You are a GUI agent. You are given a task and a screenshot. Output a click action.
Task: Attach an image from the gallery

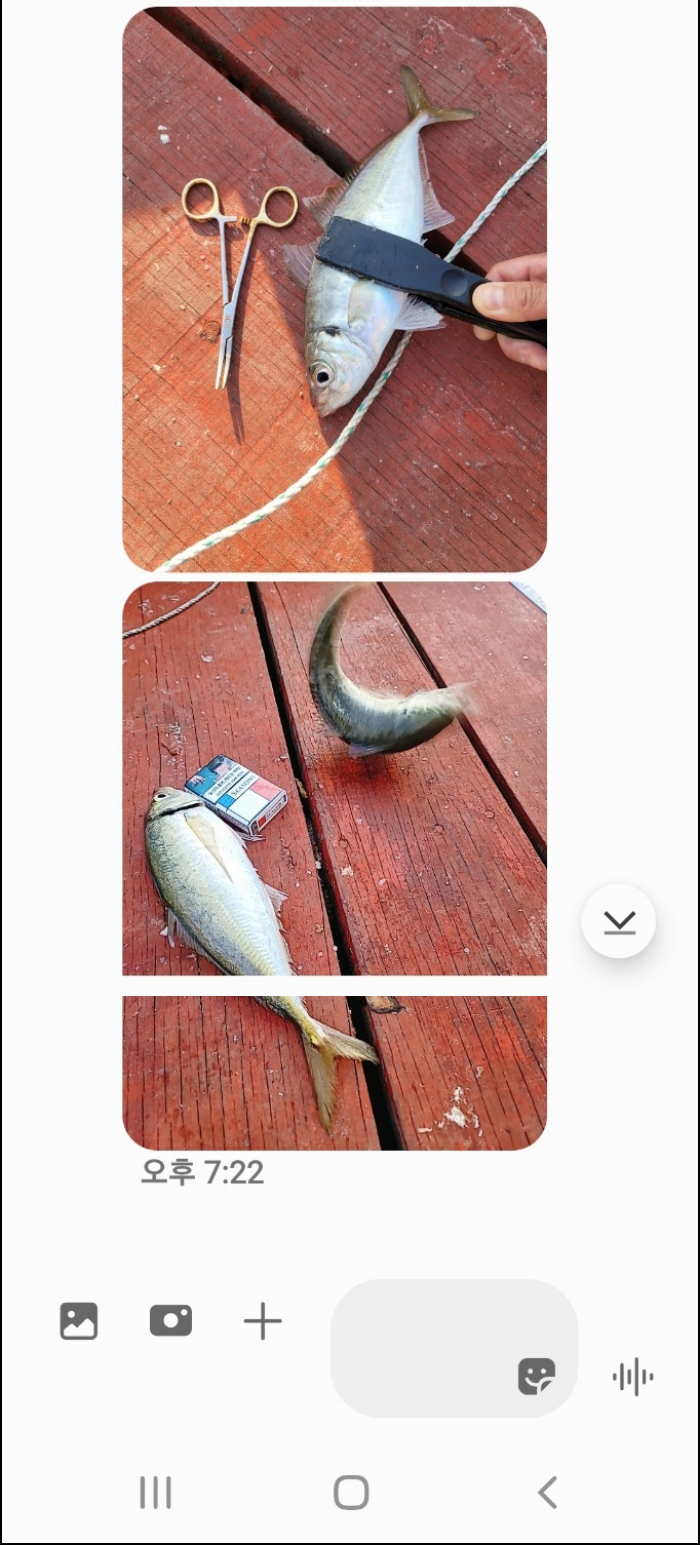(x=79, y=1321)
